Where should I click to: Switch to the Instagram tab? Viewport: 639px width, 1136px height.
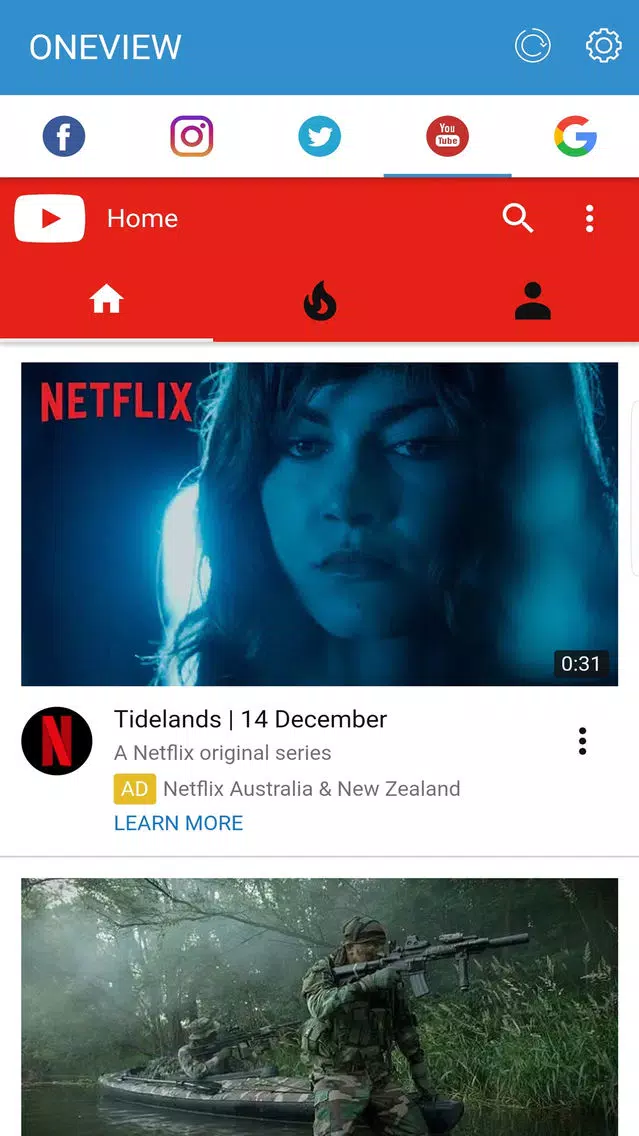192,136
